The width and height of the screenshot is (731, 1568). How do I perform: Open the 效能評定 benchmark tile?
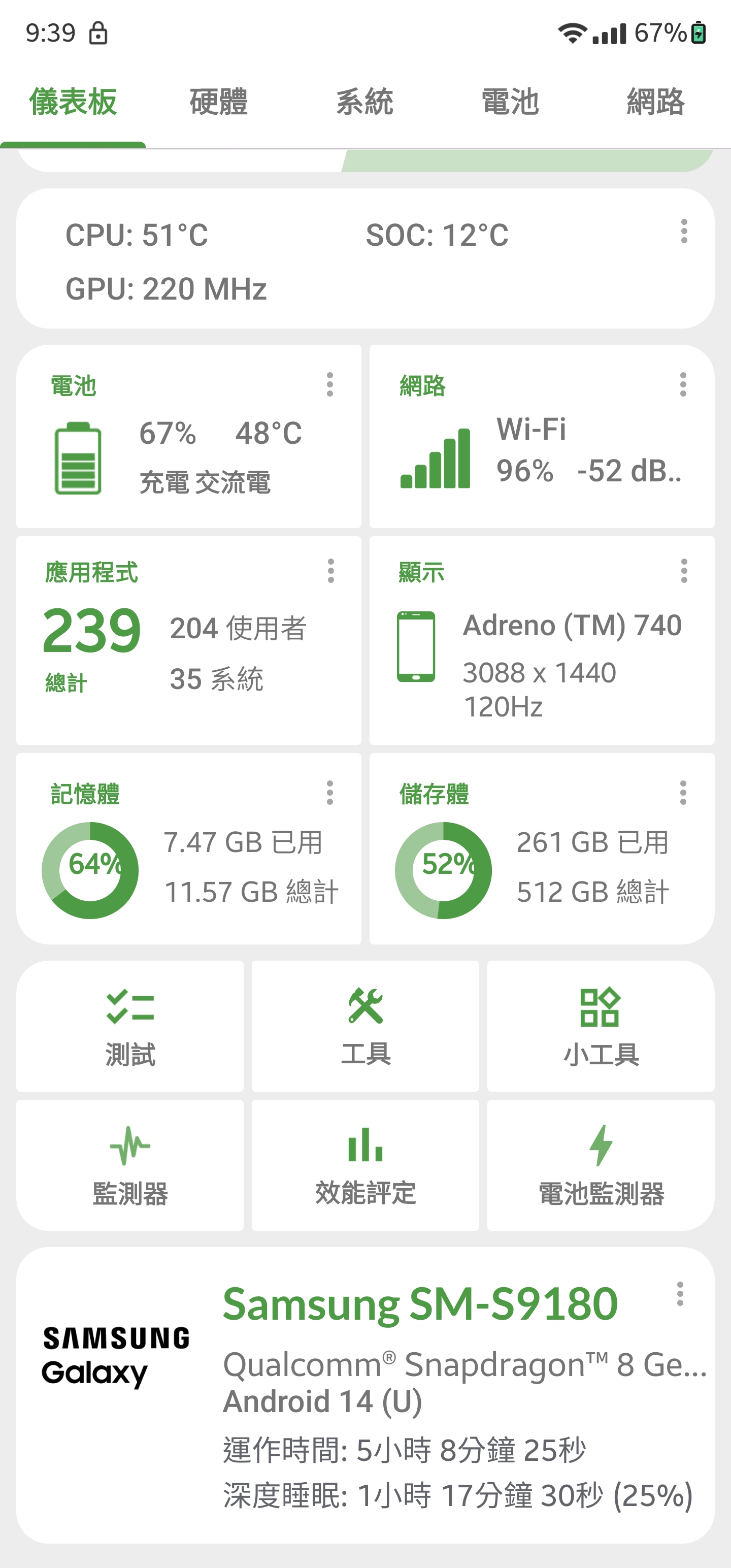[365, 1165]
